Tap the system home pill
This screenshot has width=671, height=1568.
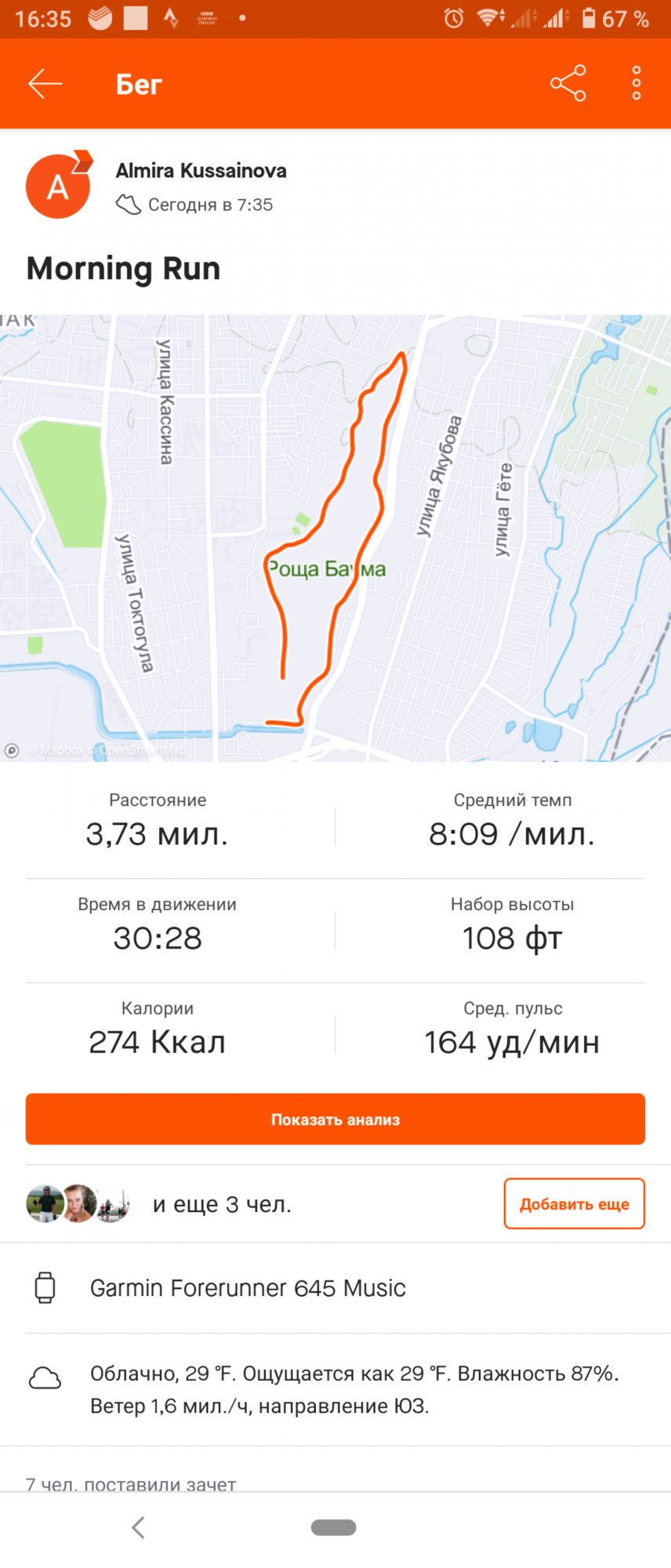point(334,1527)
